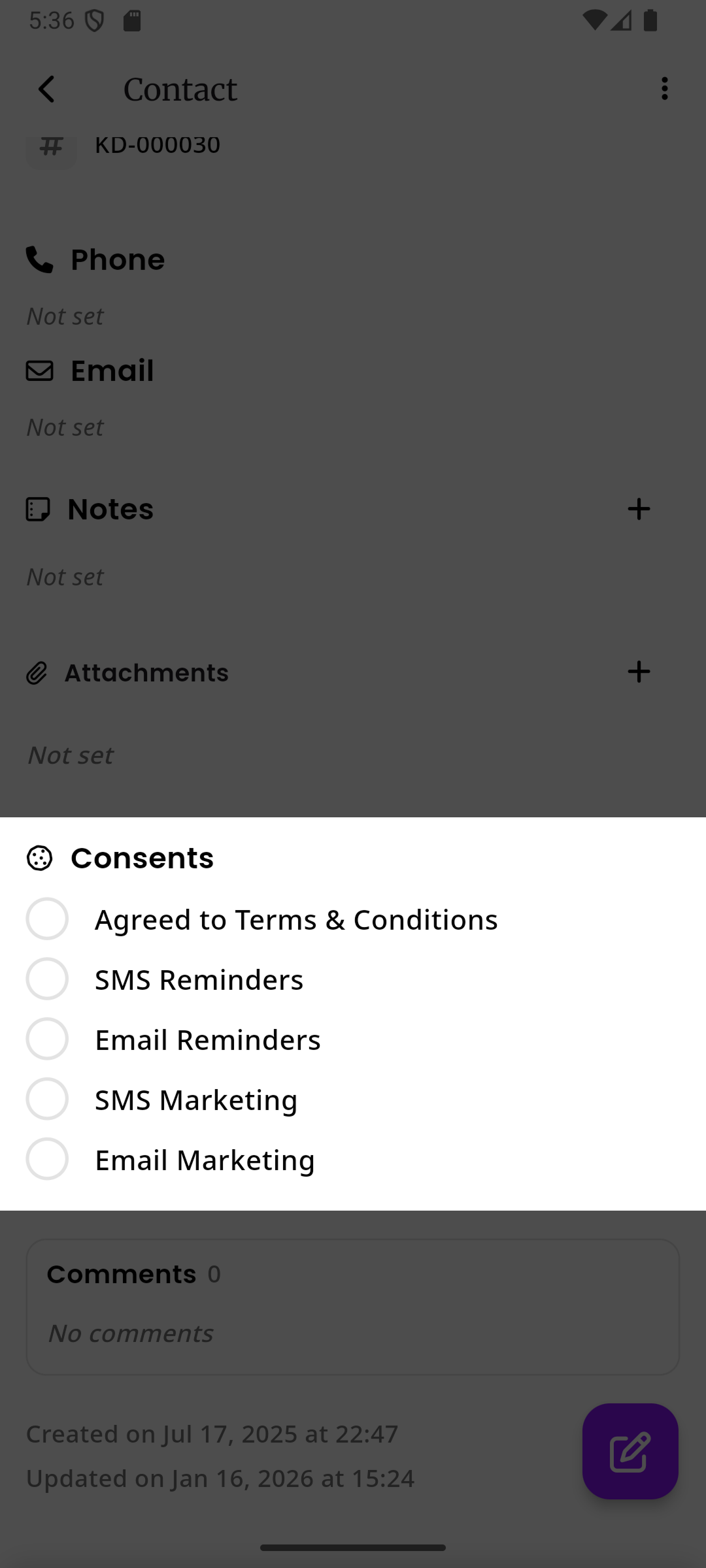Select the Contact title in the header
The height and width of the screenshot is (1568, 706).
180,89
